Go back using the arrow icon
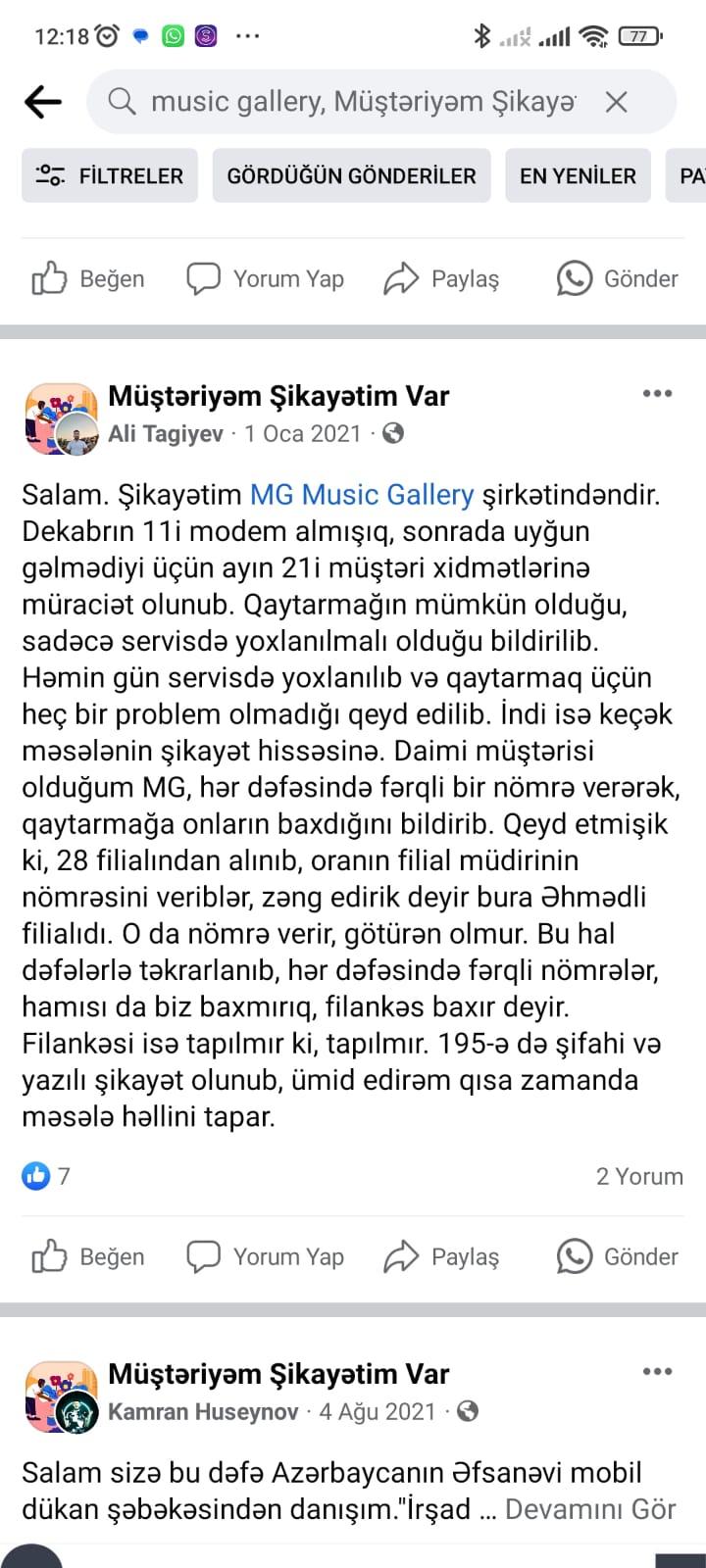 click(x=42, y=101)
